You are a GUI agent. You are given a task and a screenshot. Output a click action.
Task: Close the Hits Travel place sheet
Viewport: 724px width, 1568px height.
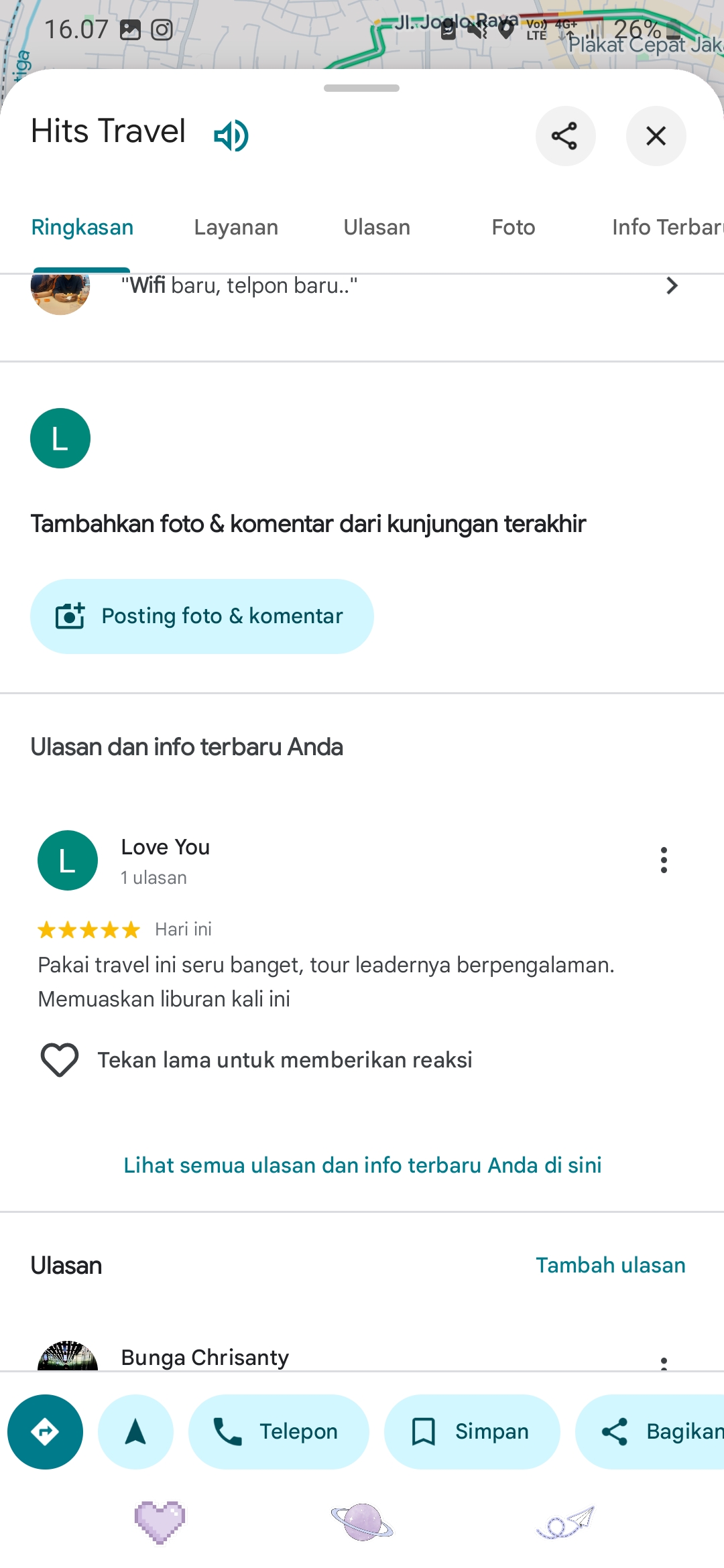tap(656, 136)
